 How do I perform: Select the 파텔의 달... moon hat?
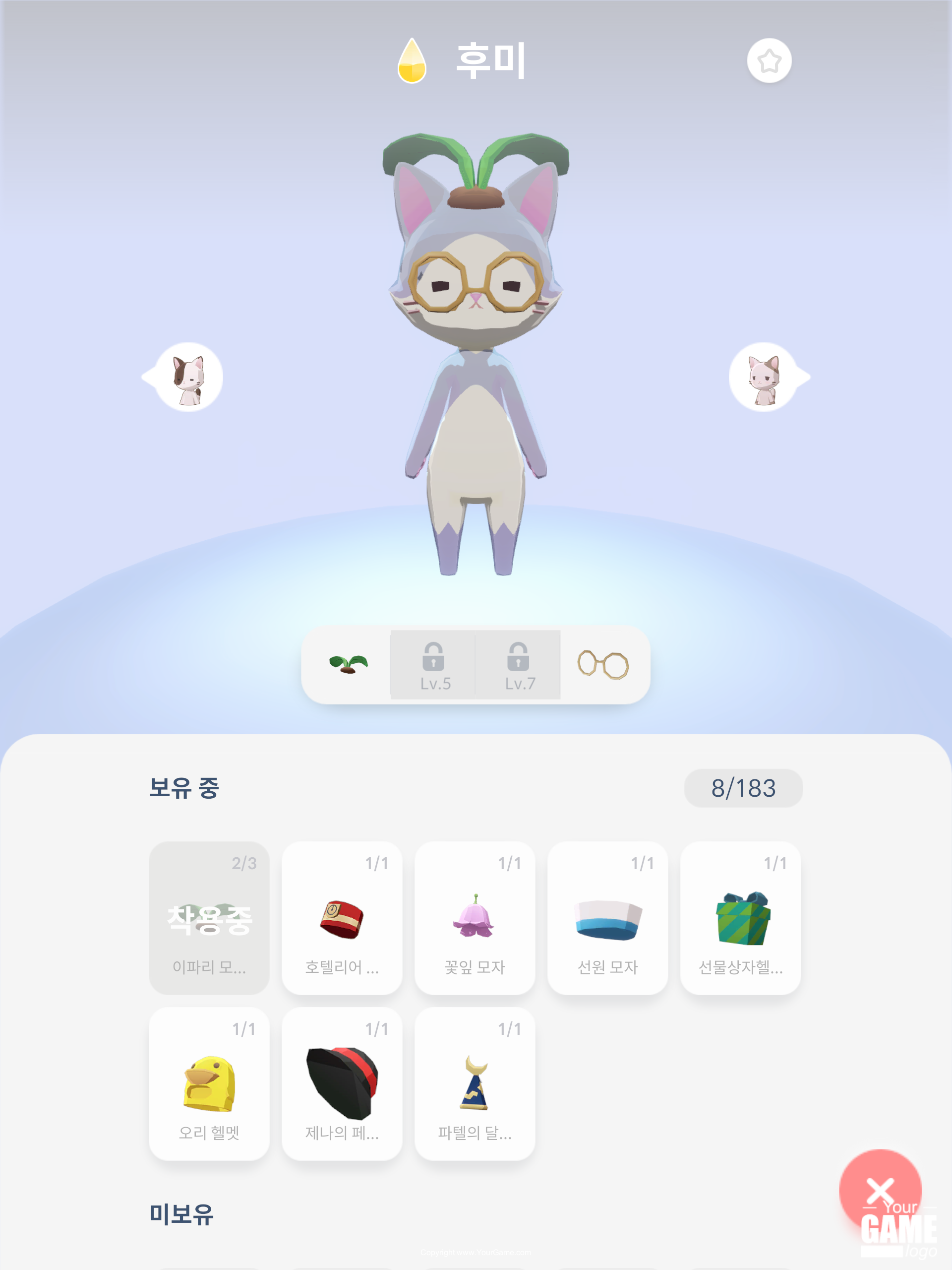(x=475, y=1083)
